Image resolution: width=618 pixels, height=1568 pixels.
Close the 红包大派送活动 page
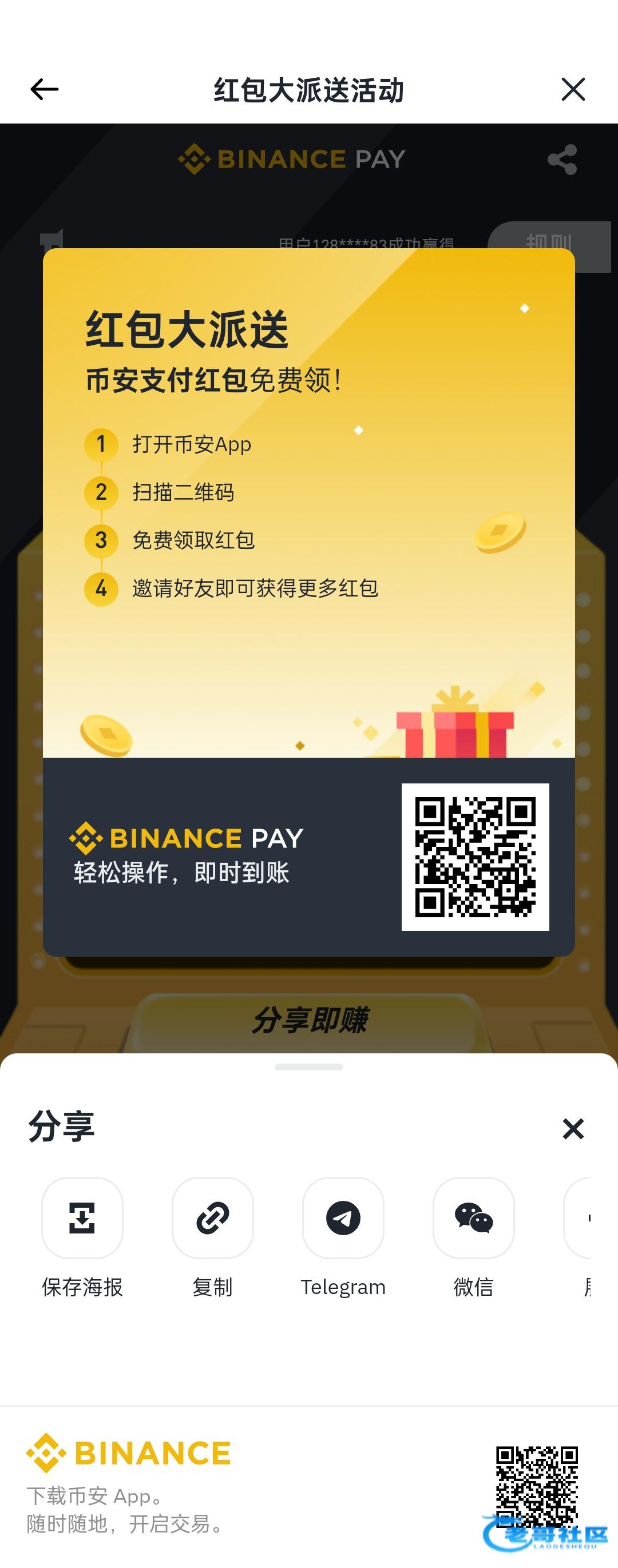click(573, 89)
